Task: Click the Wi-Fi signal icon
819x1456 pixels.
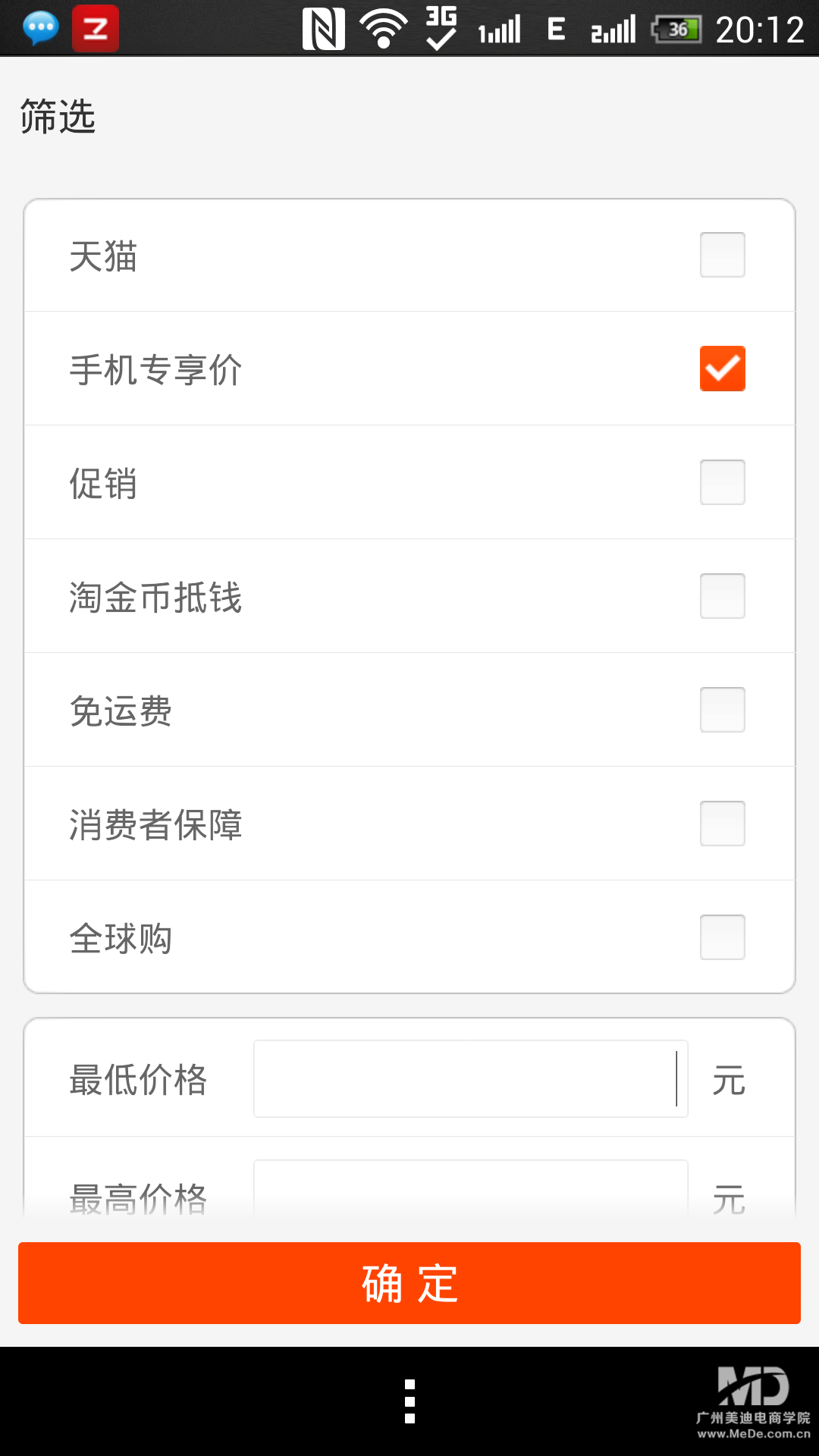Action: click(383, 29)
